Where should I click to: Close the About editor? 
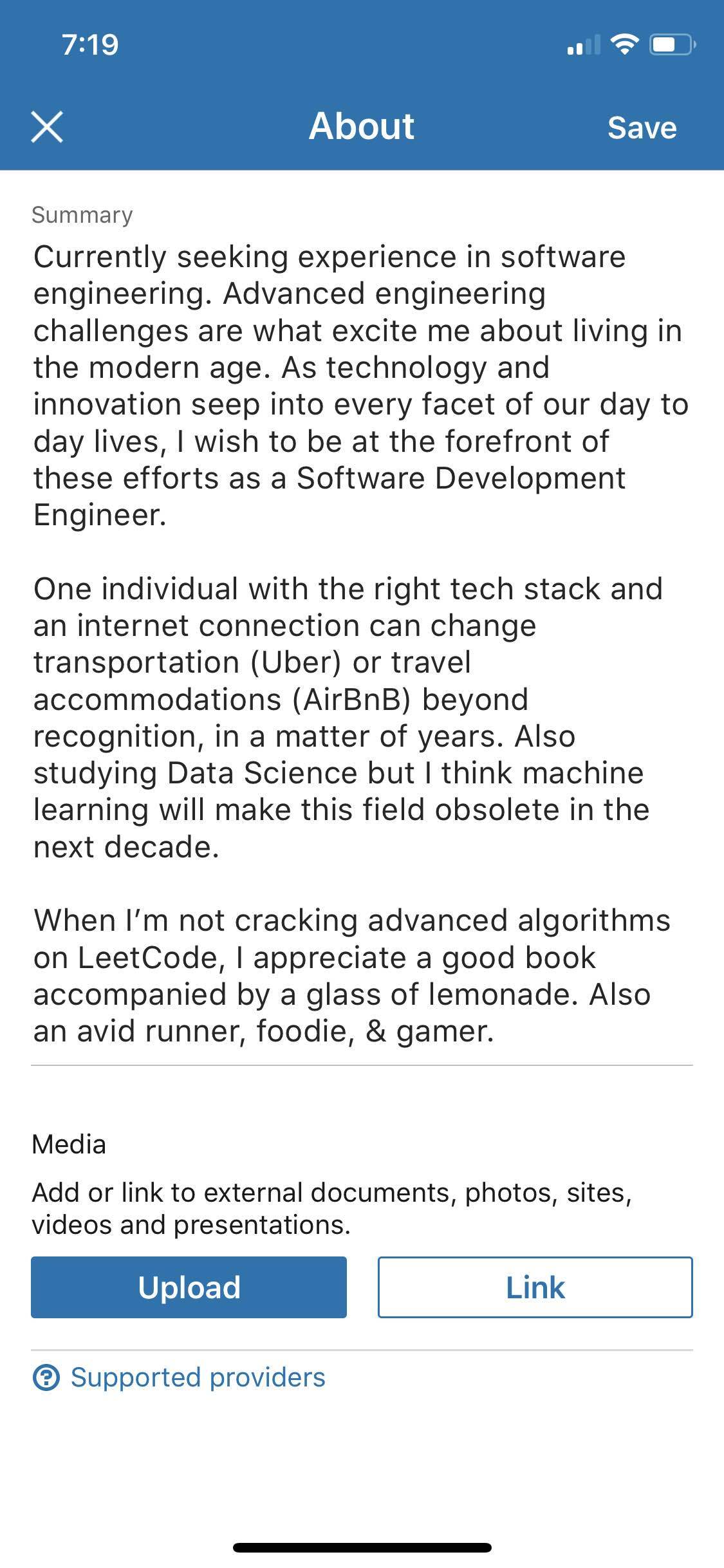(x=47, y=127)
